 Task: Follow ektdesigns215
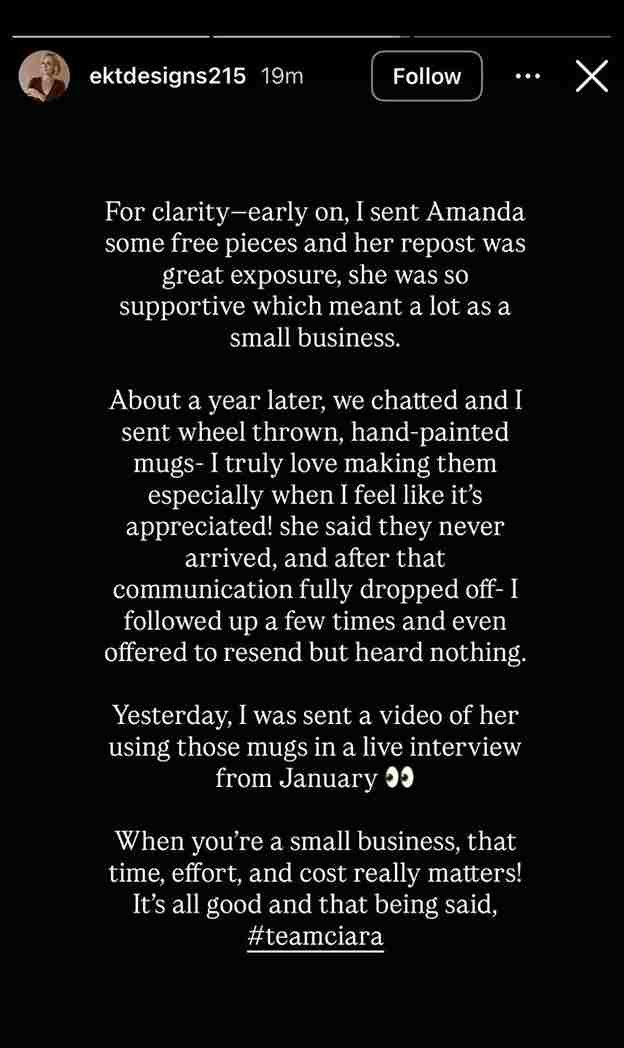tap(426, 76)
